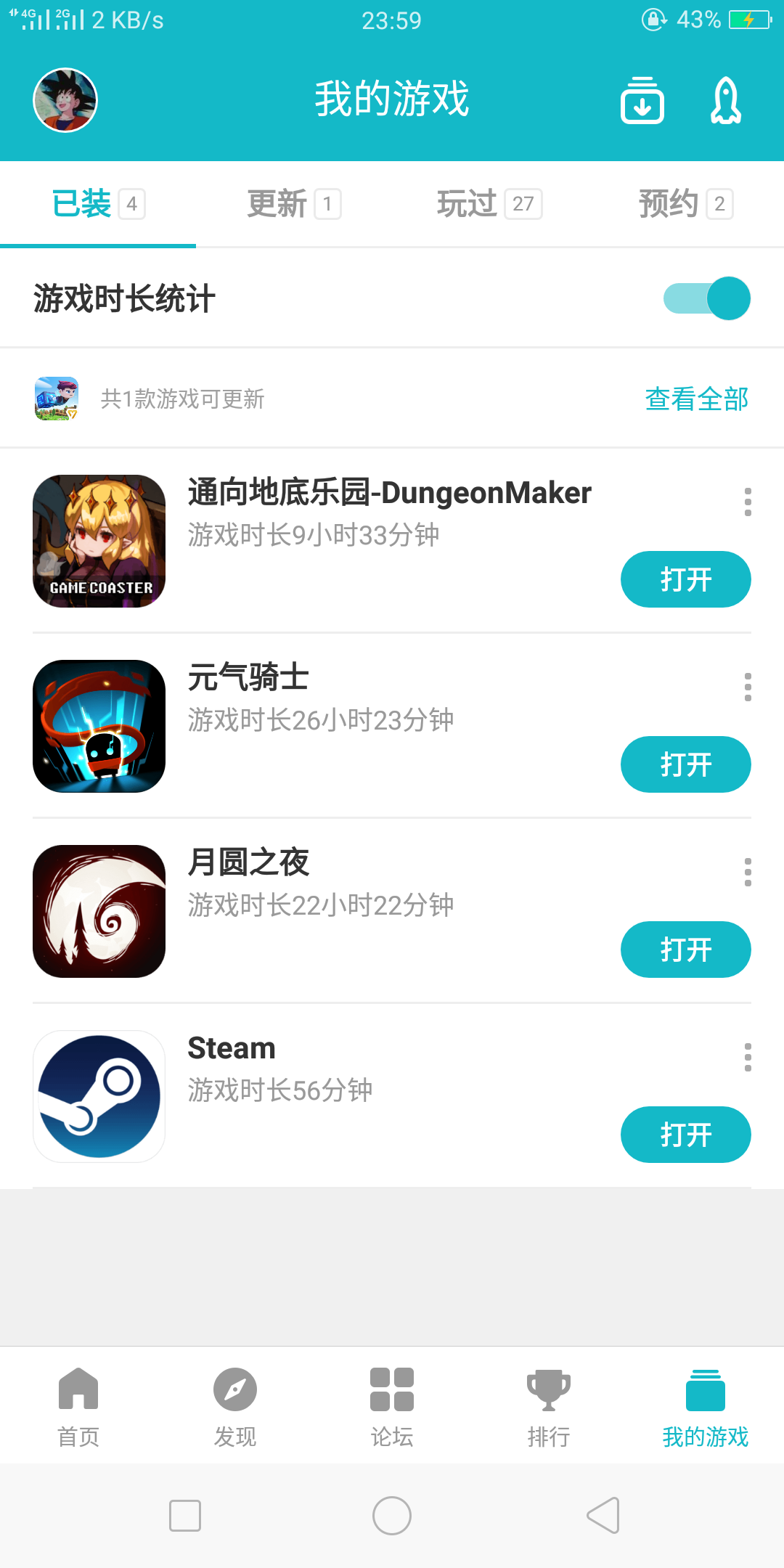Open the download manager icon
Viewport: 784px width, 1568px height.
pyautogui.click(x=642, y=100)
